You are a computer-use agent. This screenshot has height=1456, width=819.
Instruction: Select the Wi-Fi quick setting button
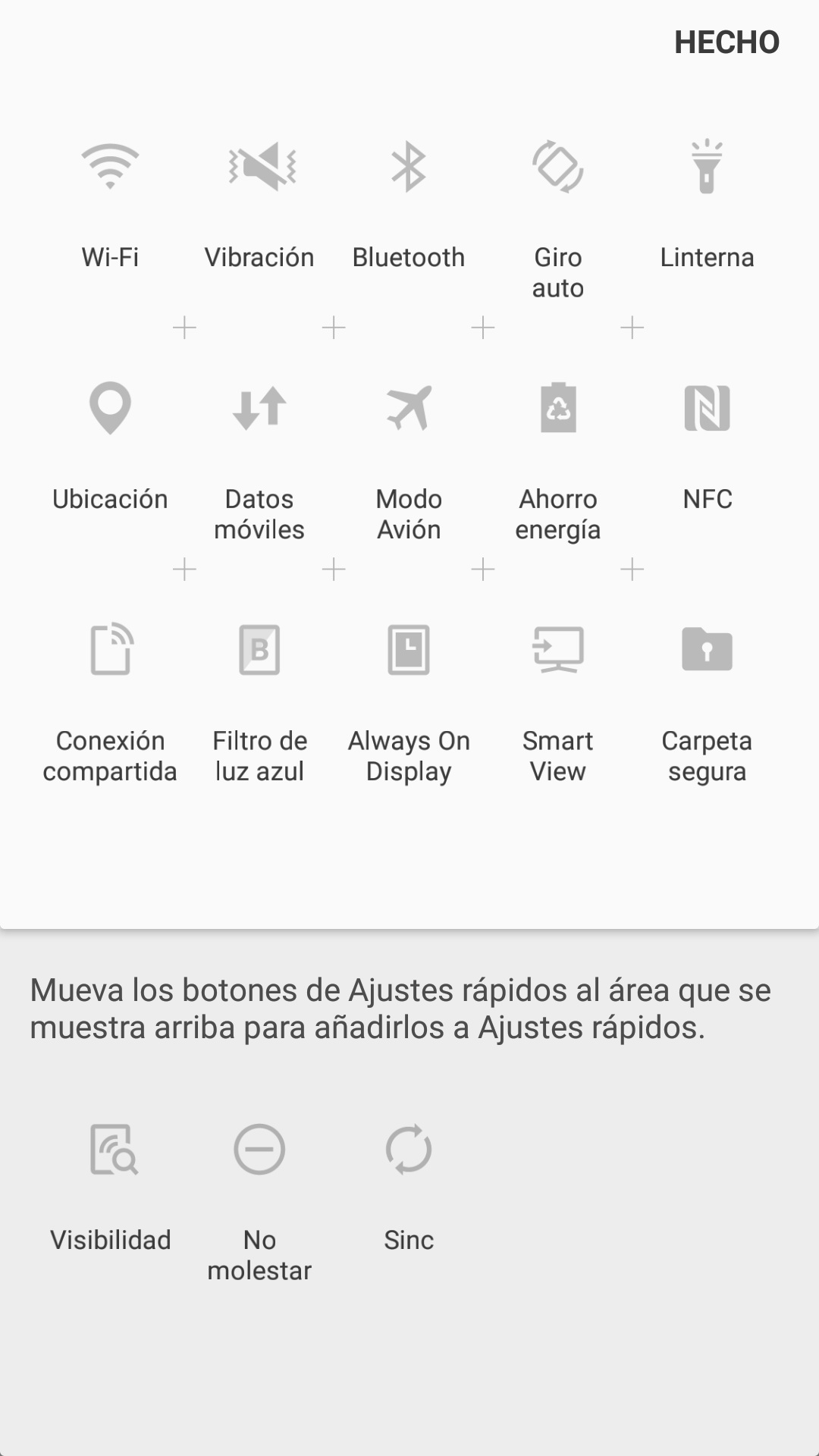click(110, 166)
